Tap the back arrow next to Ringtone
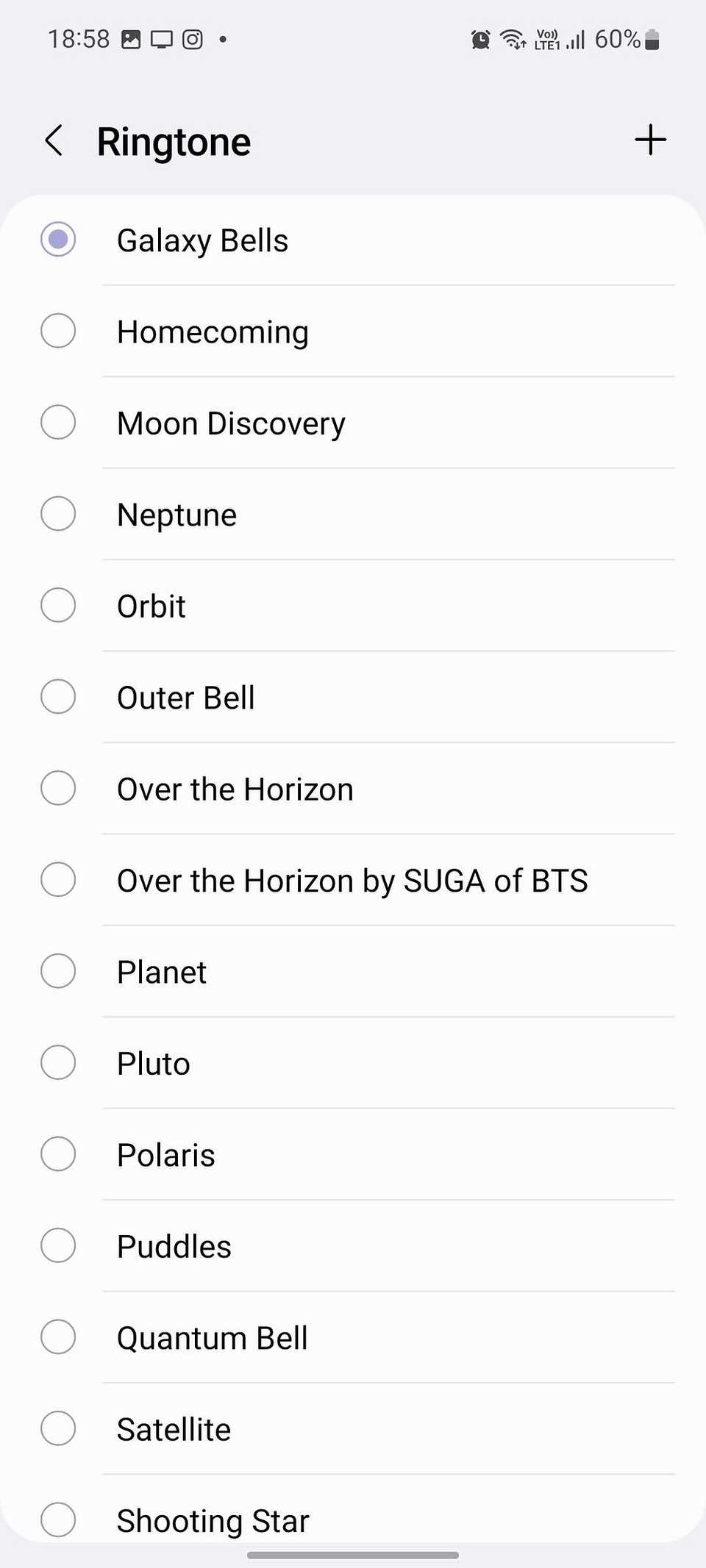The height and width of the screenshot is (1568, 706). (53, 140)
